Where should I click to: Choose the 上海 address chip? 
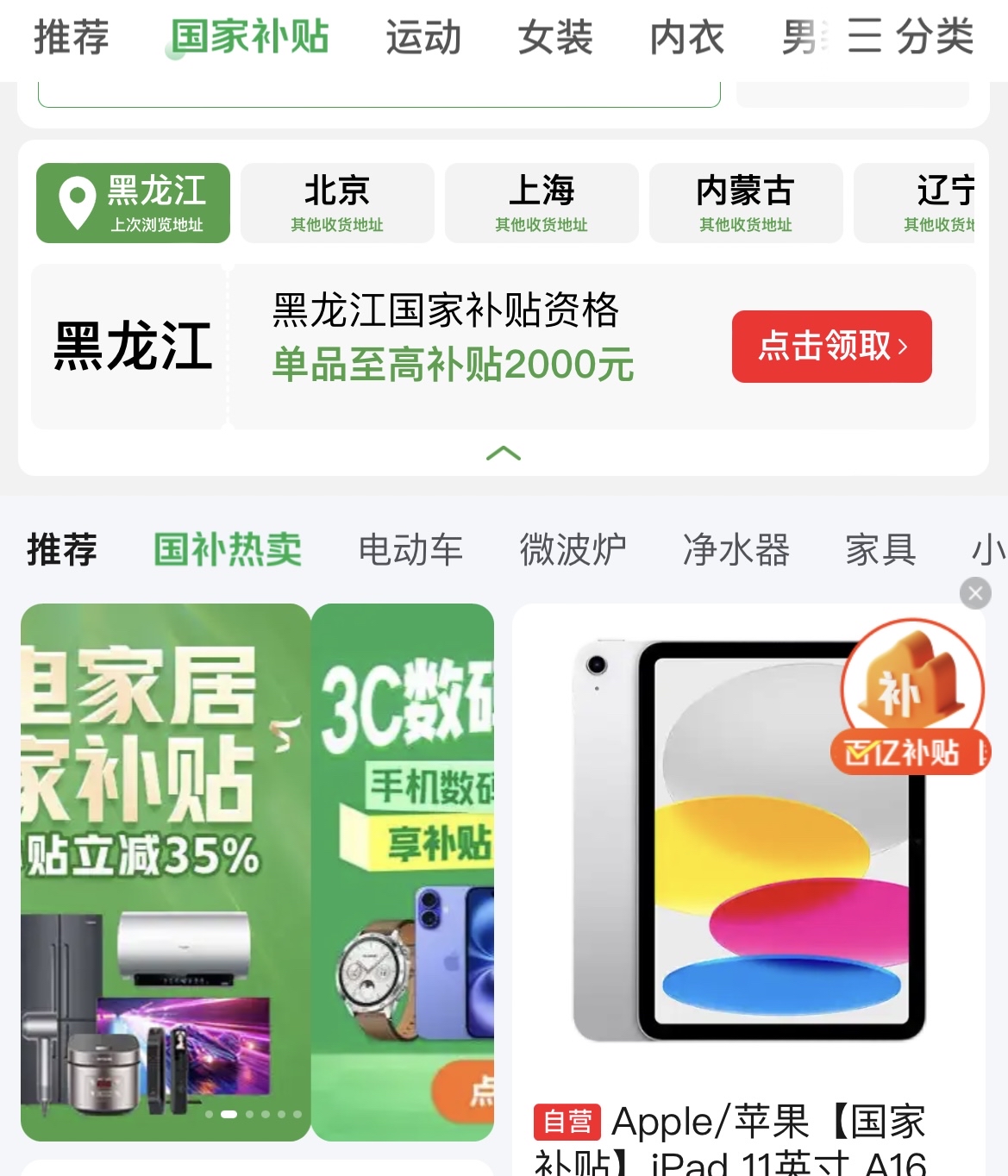(542, 203)
